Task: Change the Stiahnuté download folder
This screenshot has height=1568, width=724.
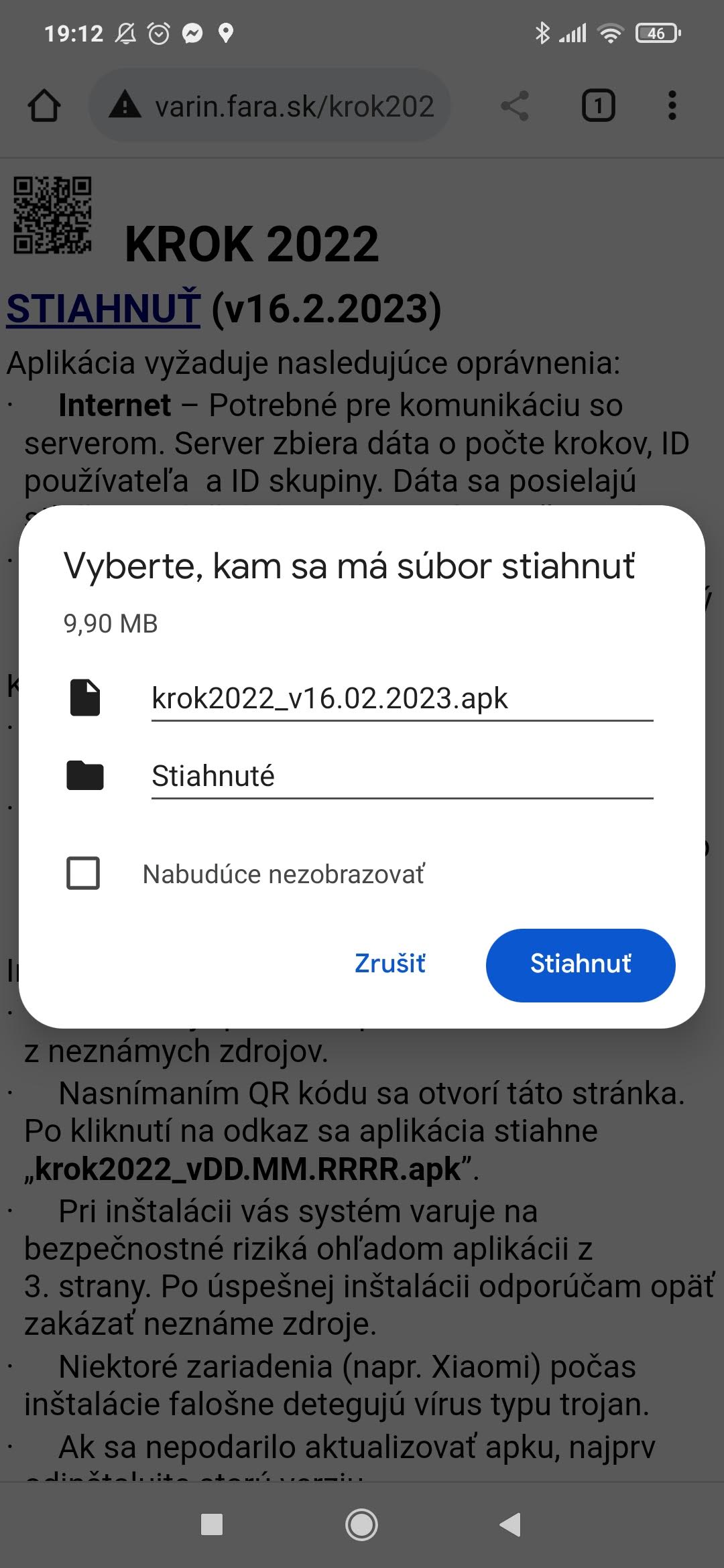Action: 402,776
